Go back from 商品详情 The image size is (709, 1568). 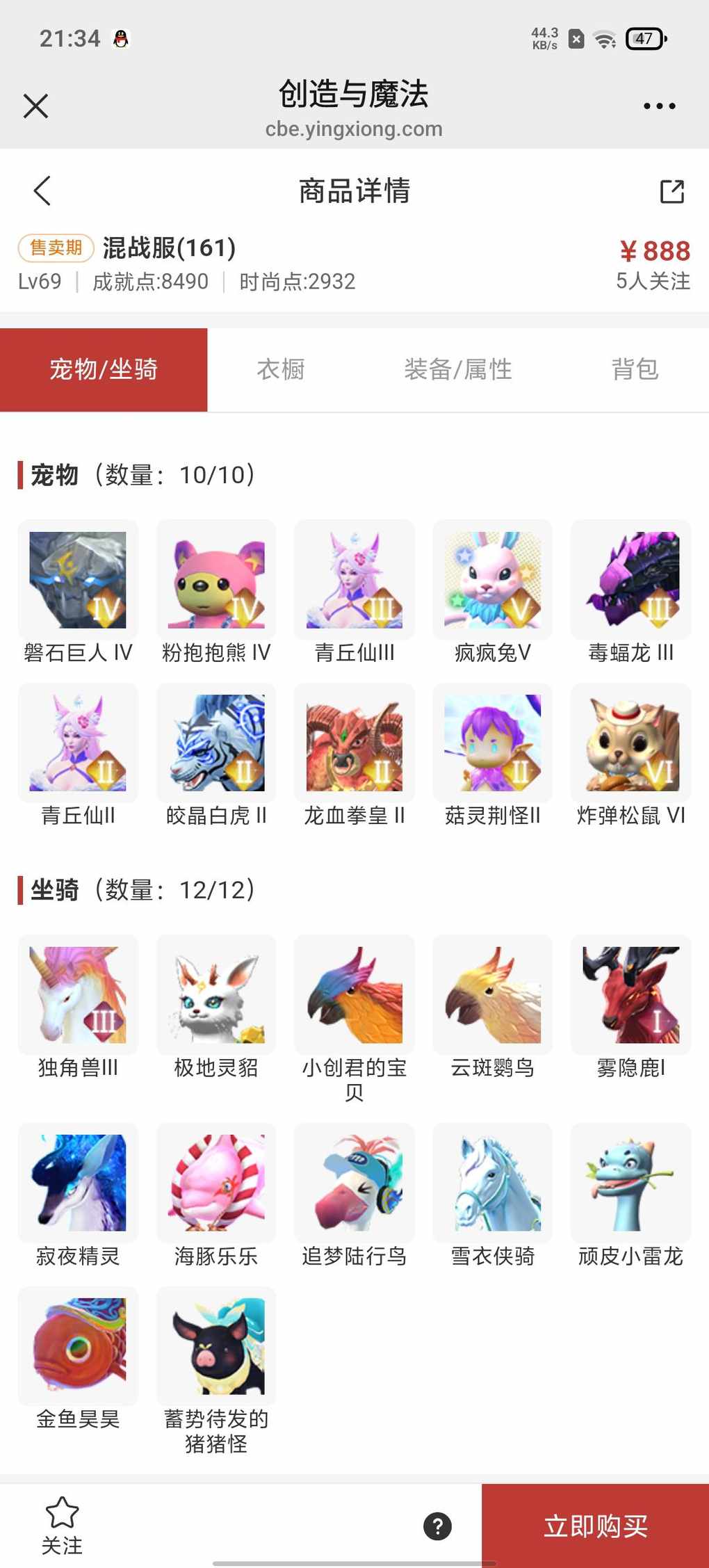pyautogui.click(x=42, y=191)
